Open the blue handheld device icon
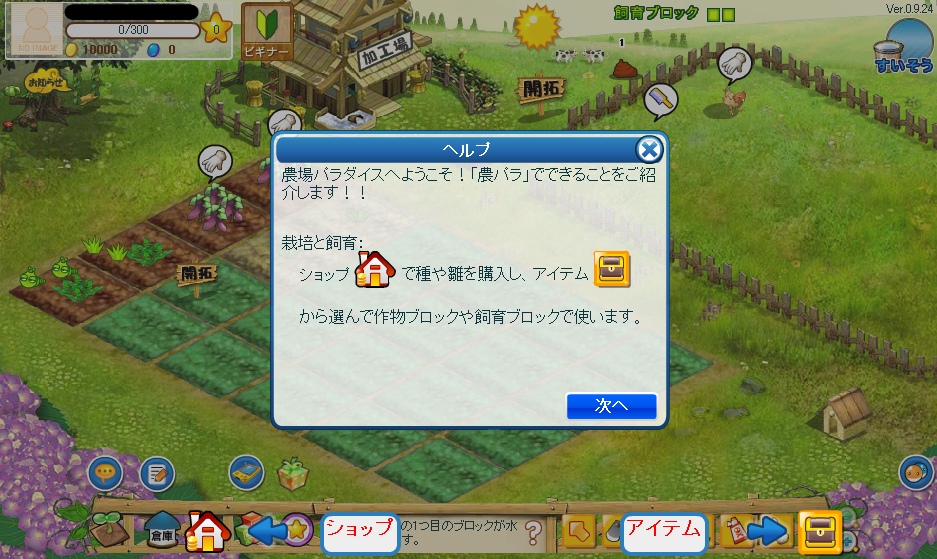 [x=246, y=474]
